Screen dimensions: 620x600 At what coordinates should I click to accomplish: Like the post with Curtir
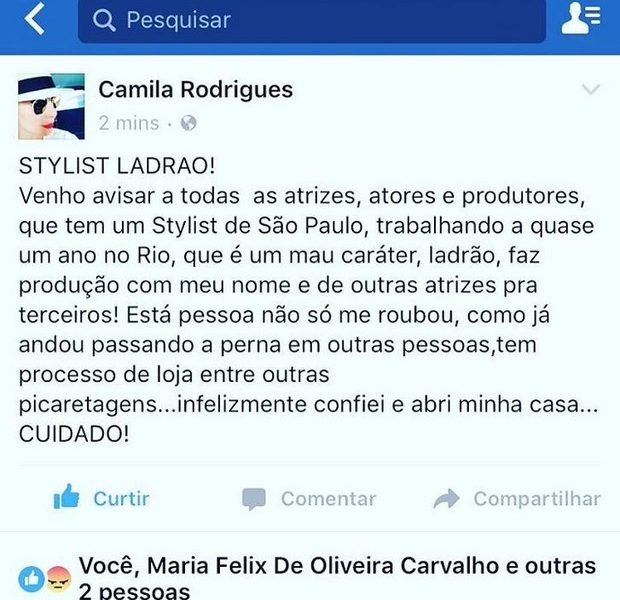[102, 498]
